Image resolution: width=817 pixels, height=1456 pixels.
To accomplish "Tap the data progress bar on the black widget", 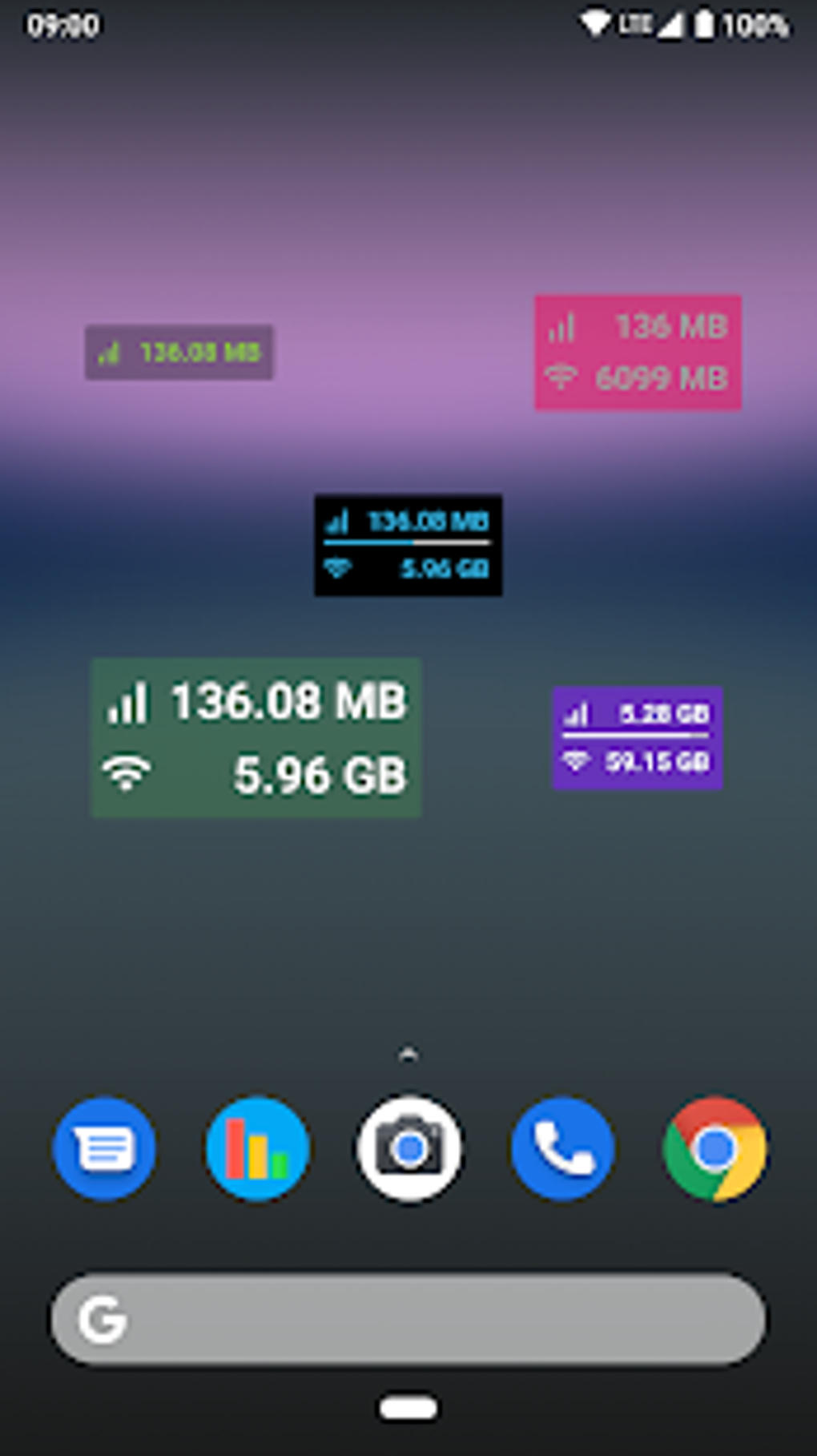I will [x=408, y=542].
